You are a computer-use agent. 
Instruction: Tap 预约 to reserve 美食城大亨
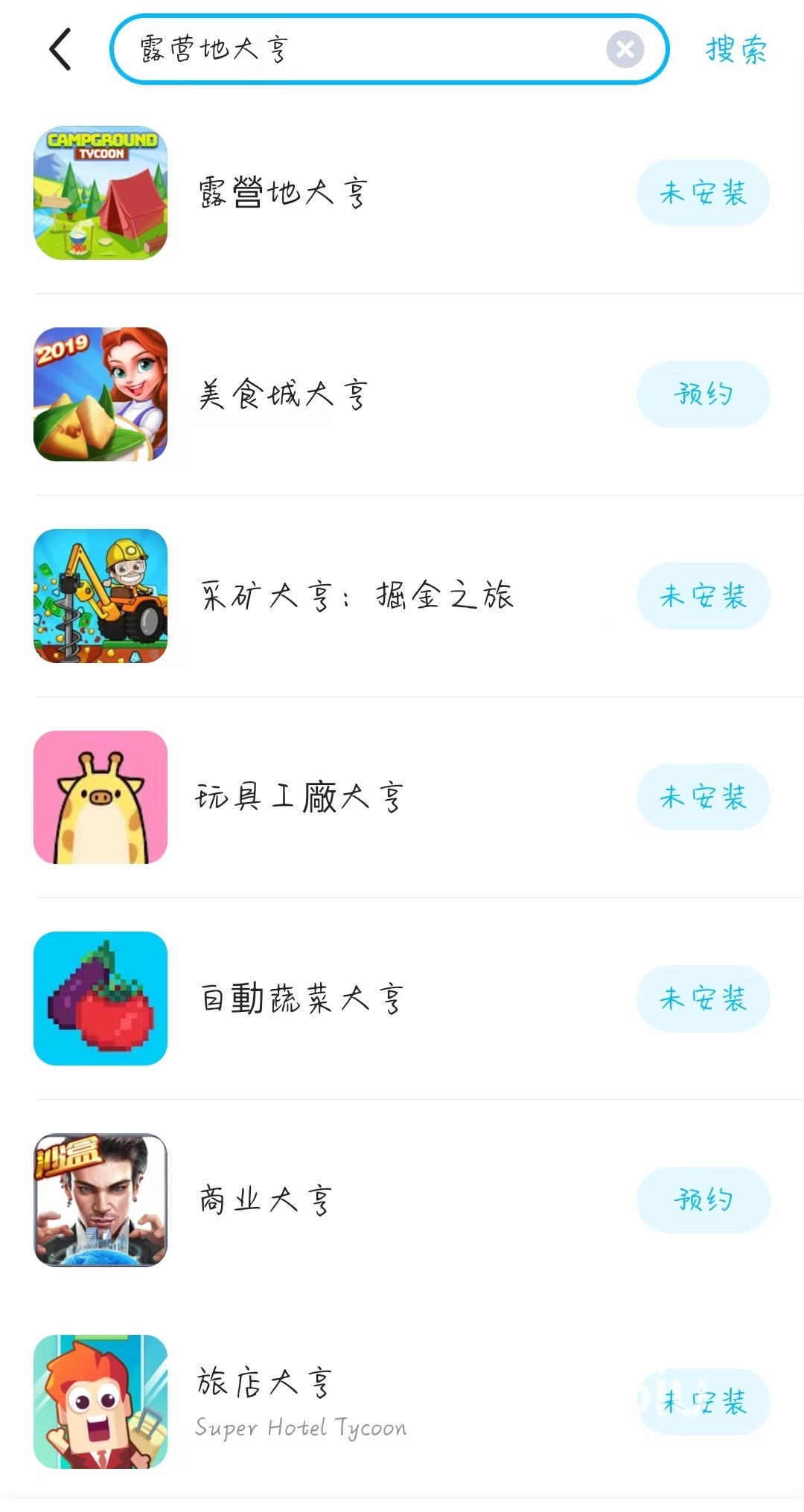(x=703, y=394)
